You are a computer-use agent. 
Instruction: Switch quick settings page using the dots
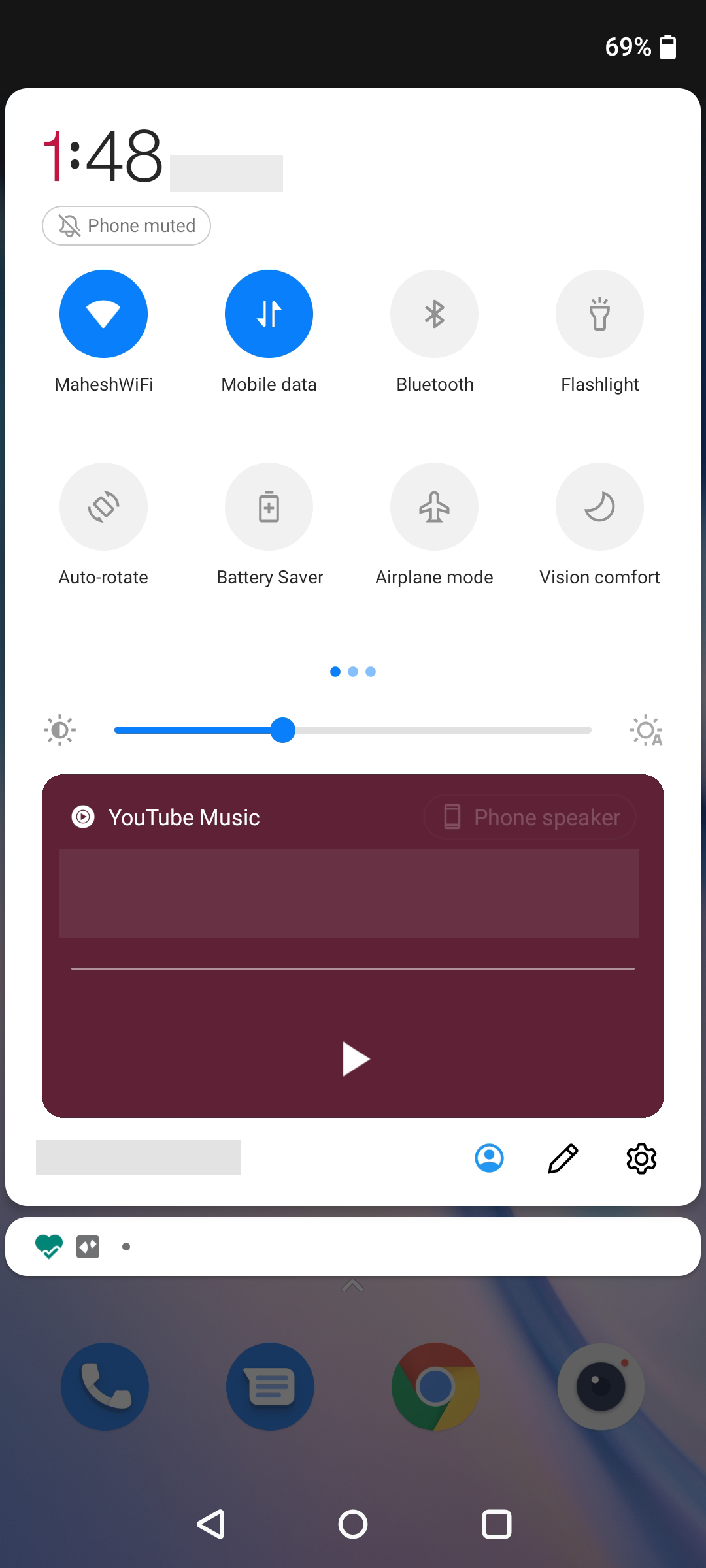tap(353, 671)
